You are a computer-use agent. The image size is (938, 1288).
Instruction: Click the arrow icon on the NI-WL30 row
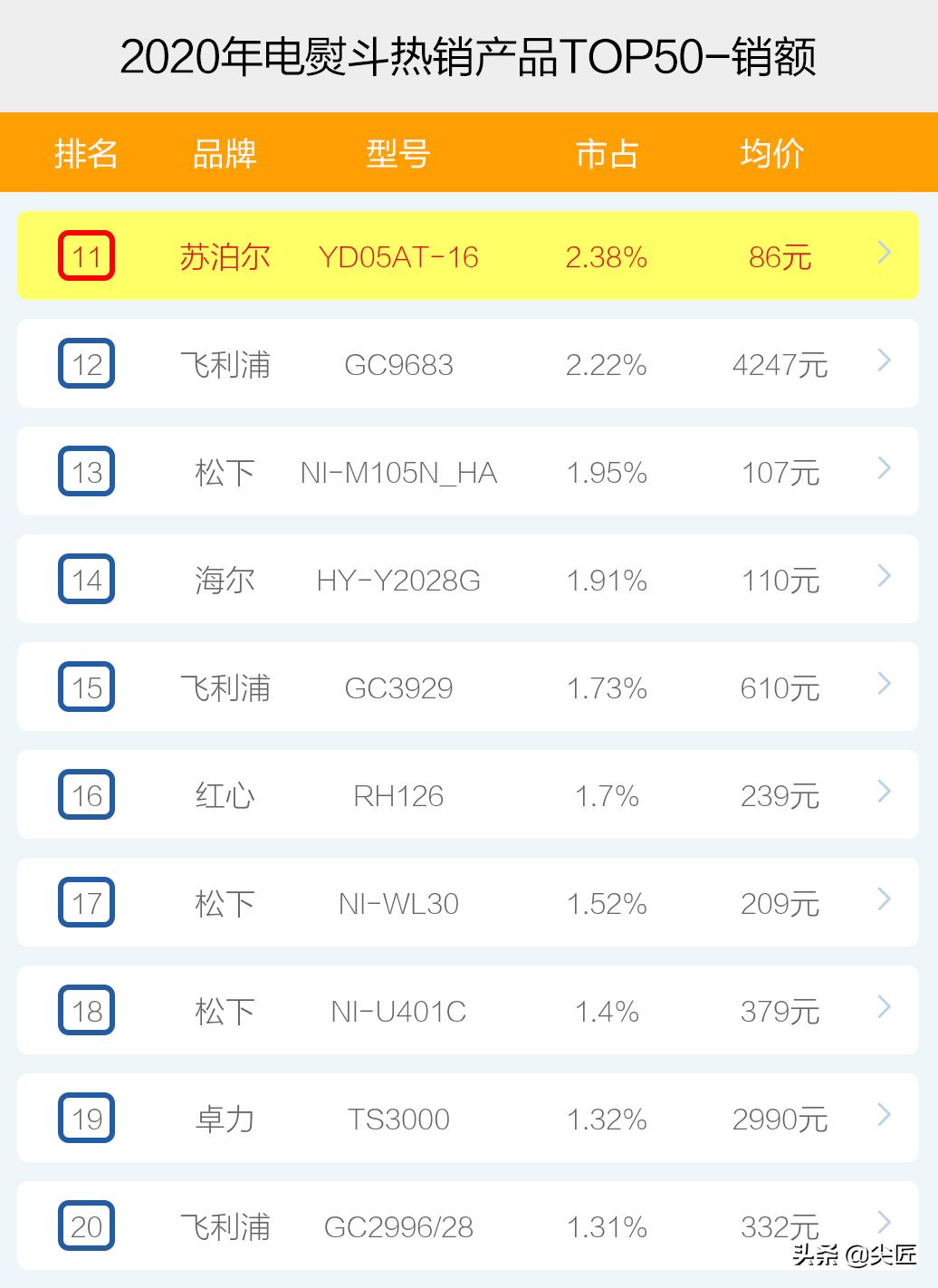click(883, 900)
